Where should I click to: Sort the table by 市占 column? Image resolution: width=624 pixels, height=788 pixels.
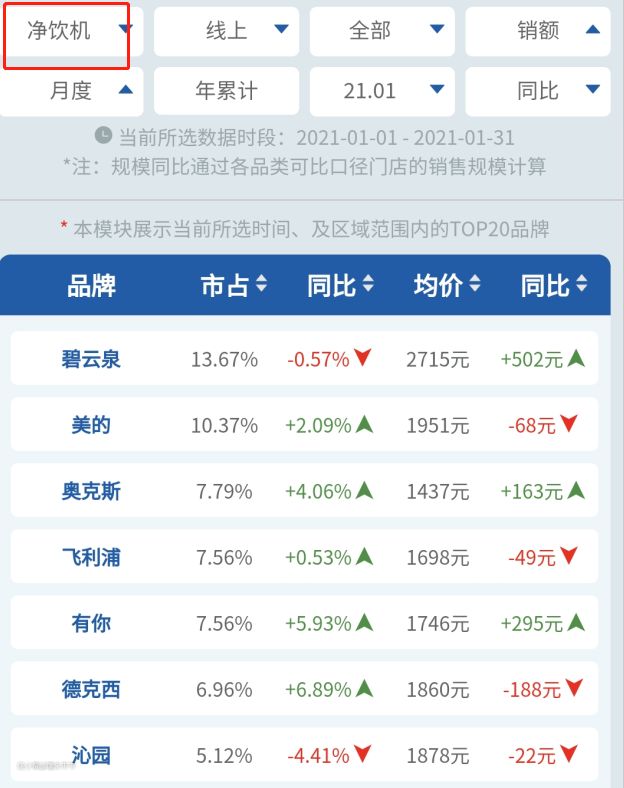234,286
